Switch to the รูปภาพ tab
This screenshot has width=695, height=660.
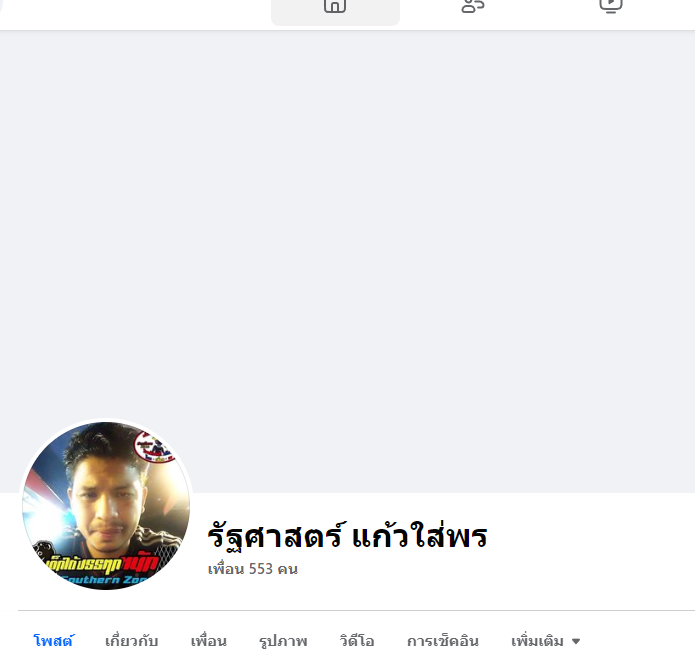283,640
